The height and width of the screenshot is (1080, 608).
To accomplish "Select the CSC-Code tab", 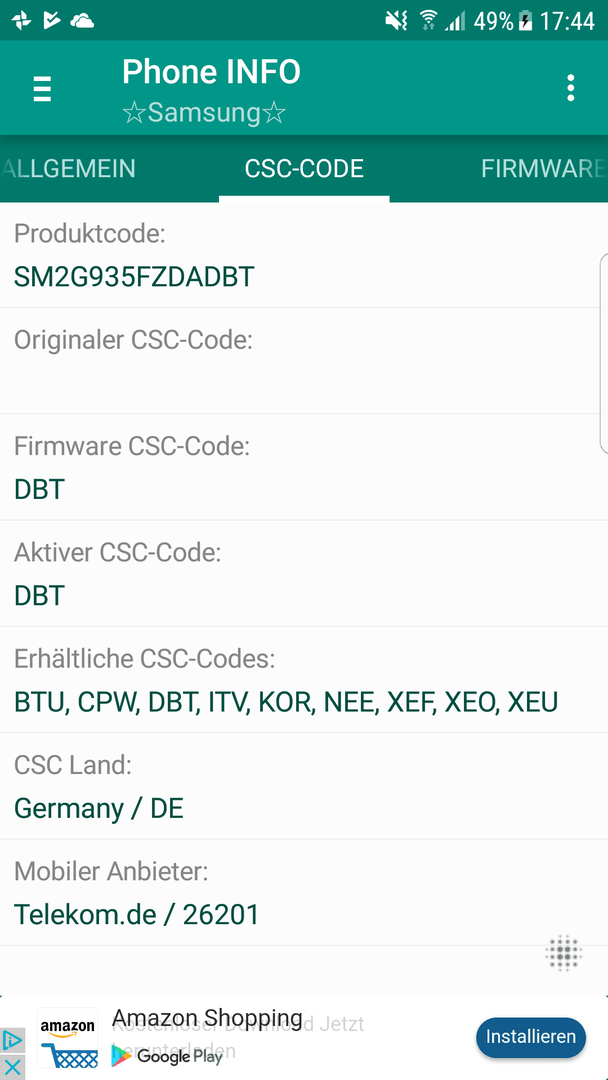I will [x=304, y=169].
